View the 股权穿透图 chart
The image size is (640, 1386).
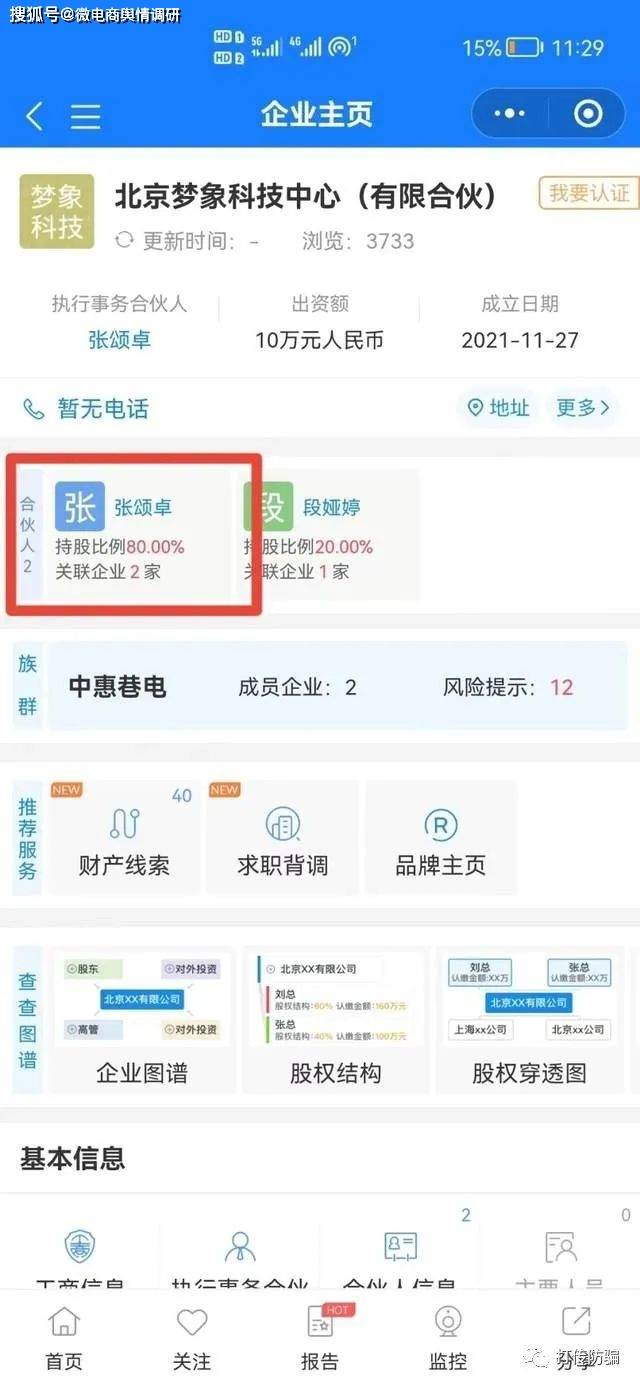(528, 1020)
